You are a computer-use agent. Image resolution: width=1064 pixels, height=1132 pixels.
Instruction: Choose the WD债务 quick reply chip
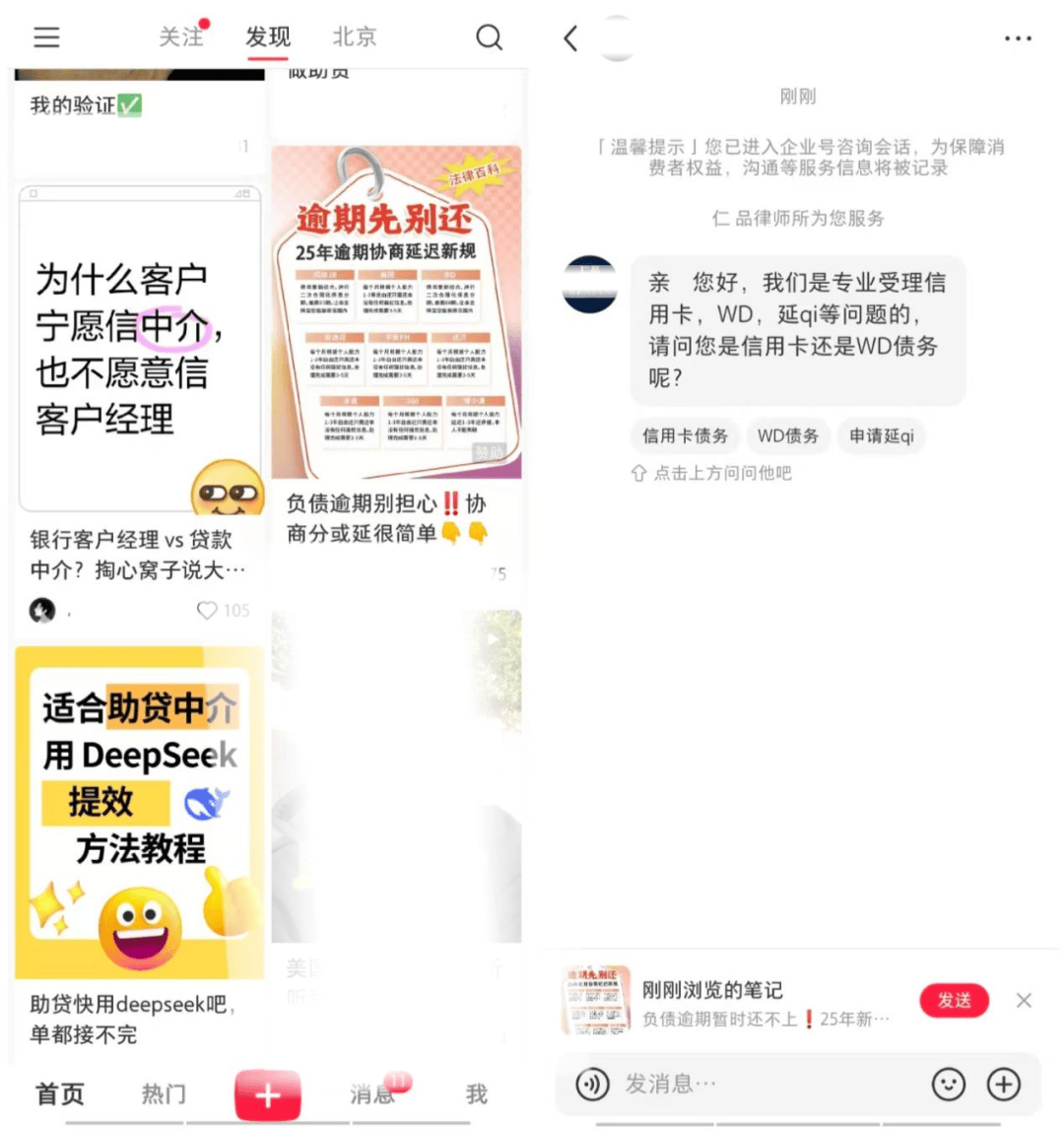[x=787, y=435]
